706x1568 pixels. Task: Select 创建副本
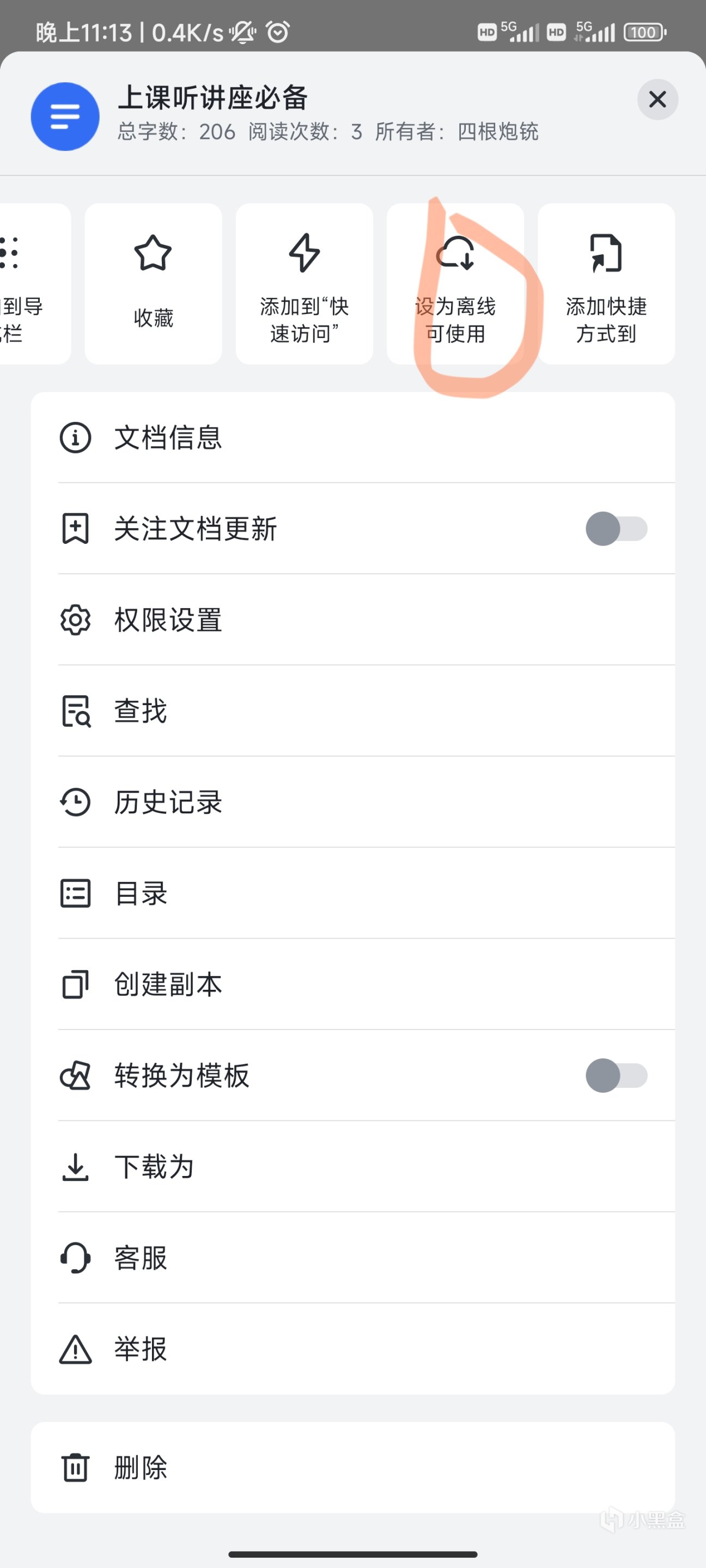click(352, 984)
